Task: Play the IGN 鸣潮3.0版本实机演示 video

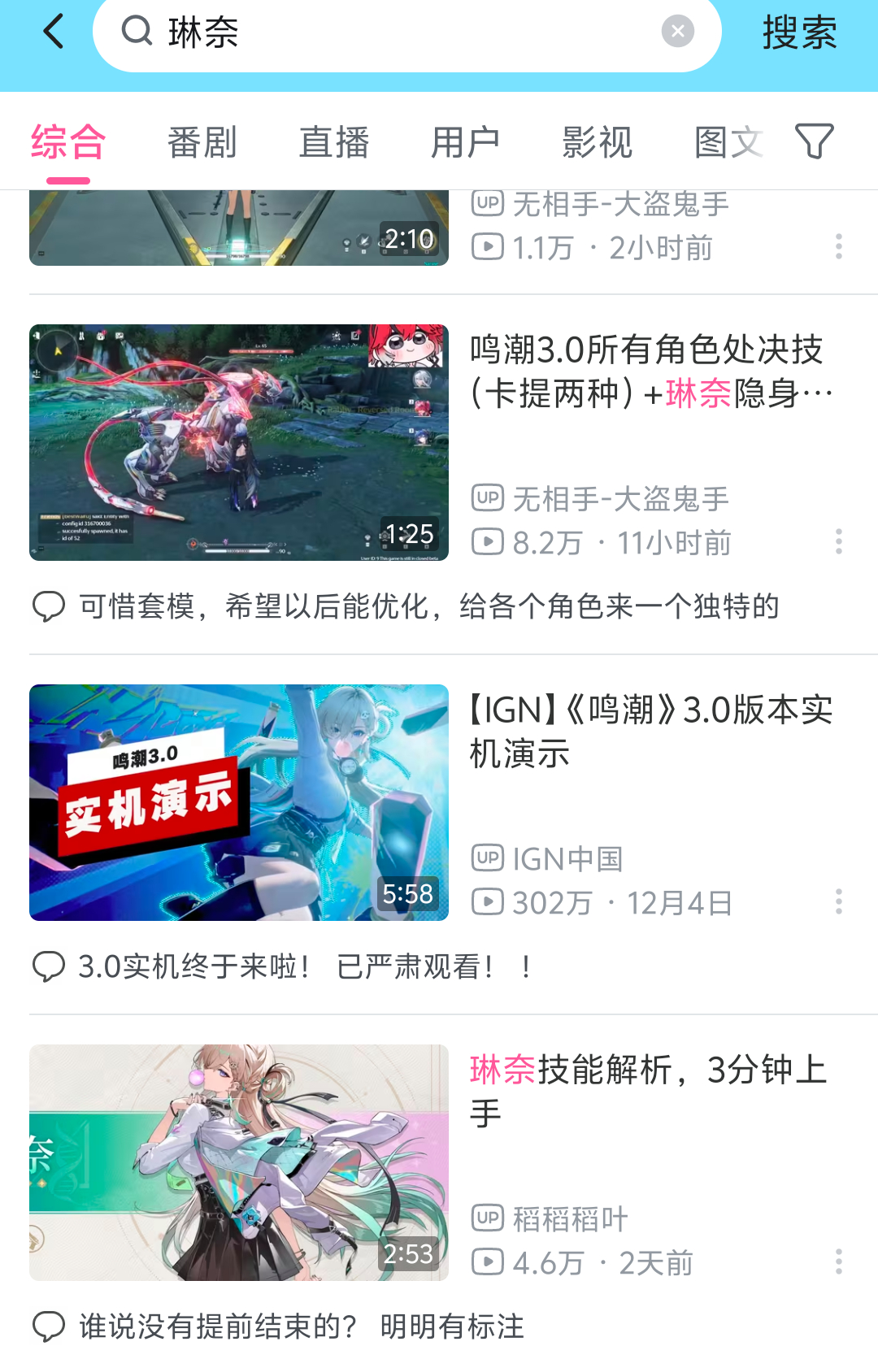Action: tap(239, 802)
